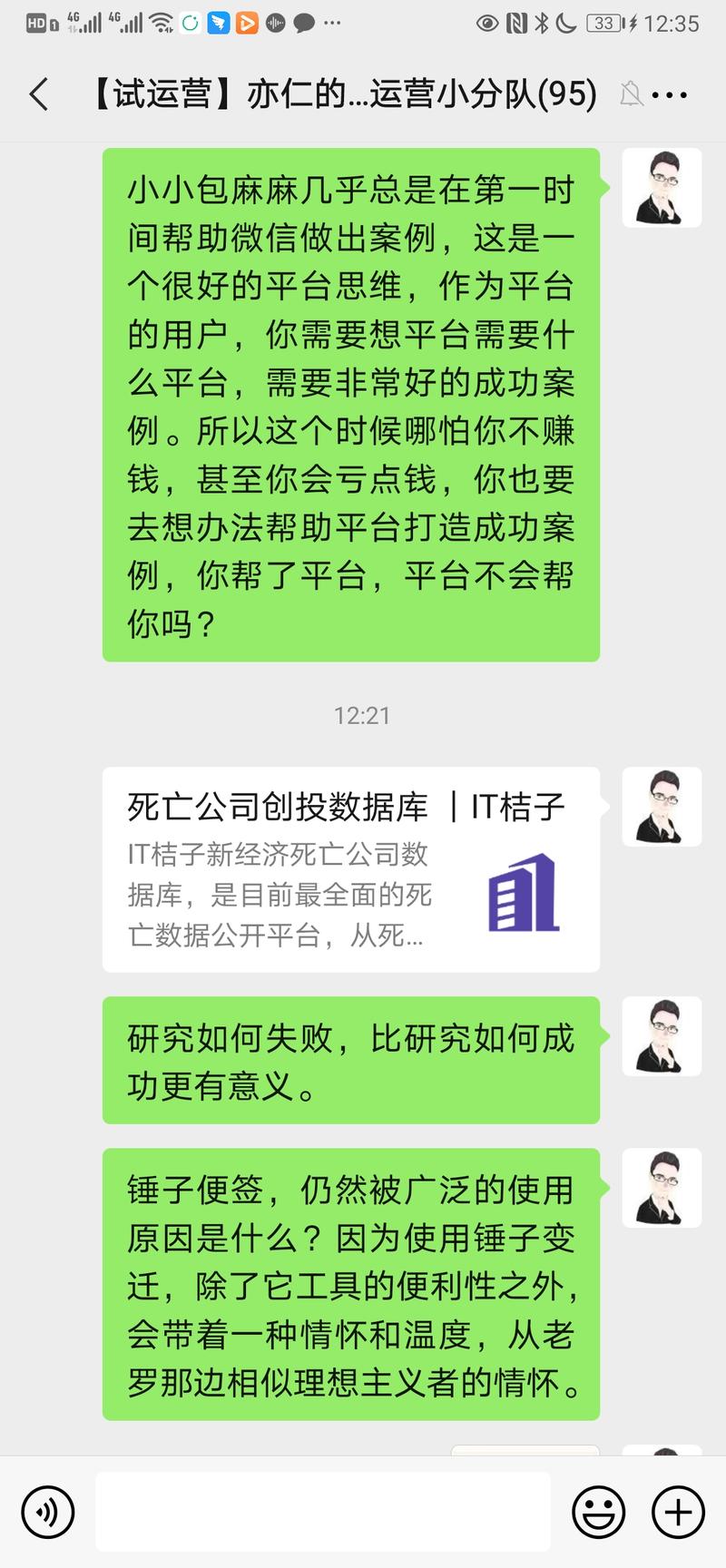The image size is (726, 1568).
Task: Tap the muted notification bell in title bar
Action: click(x=633, y=93)
